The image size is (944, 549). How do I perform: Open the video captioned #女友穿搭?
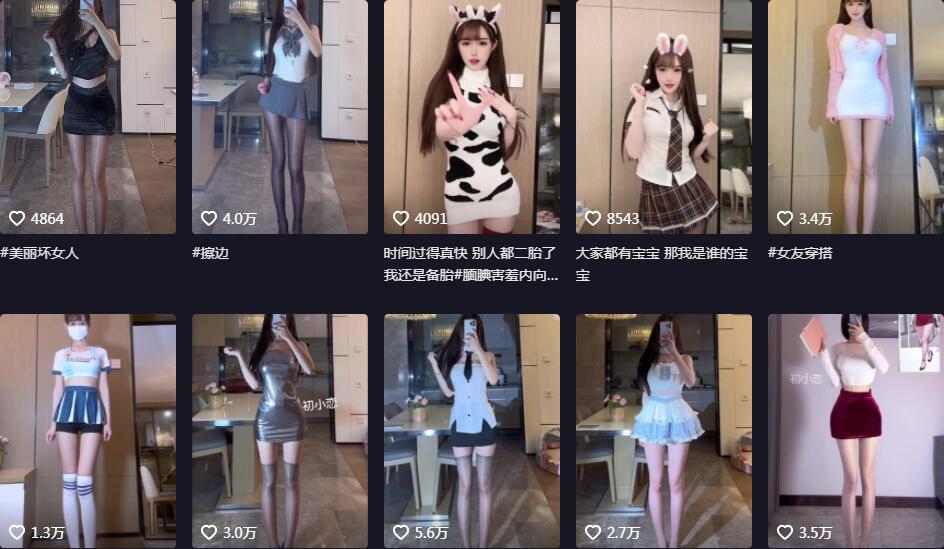tap(855, 115)
